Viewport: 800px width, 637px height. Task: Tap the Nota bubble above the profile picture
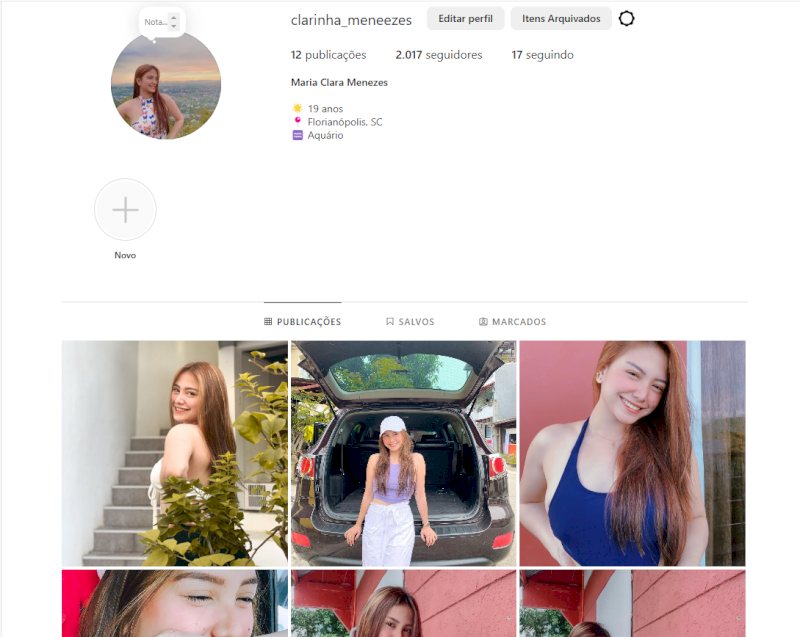coord(160,22)
